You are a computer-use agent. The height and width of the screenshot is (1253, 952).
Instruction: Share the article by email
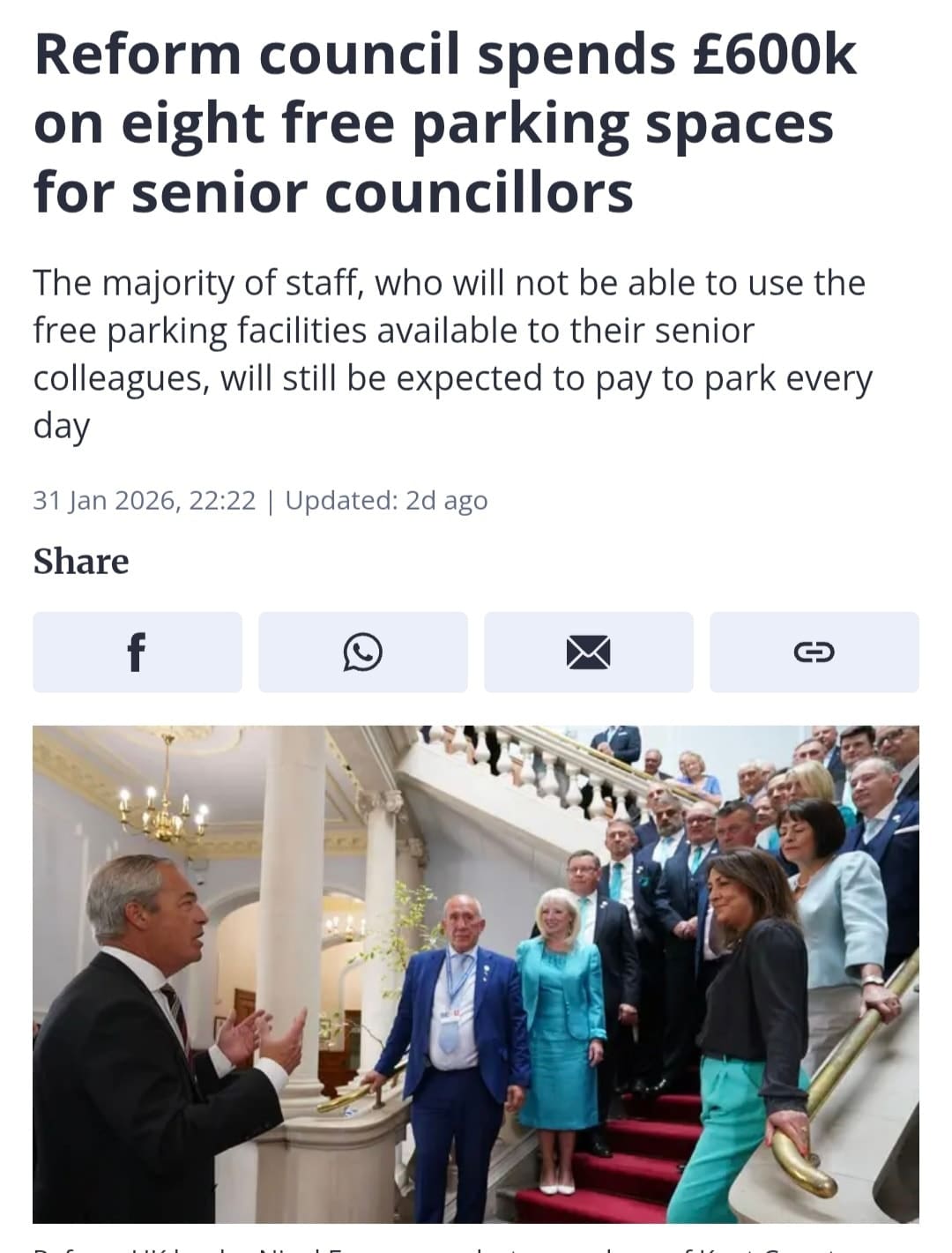[588, 653]
